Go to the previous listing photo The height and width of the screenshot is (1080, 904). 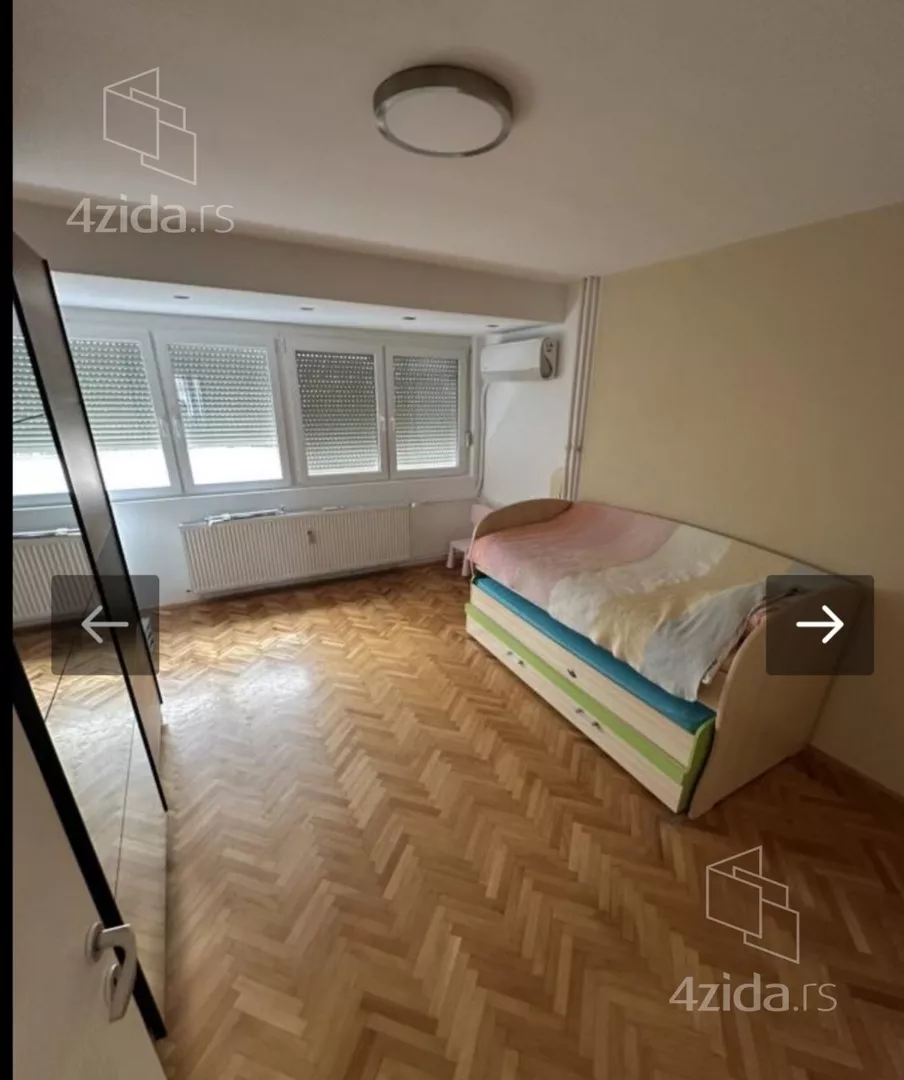point(105,625)
